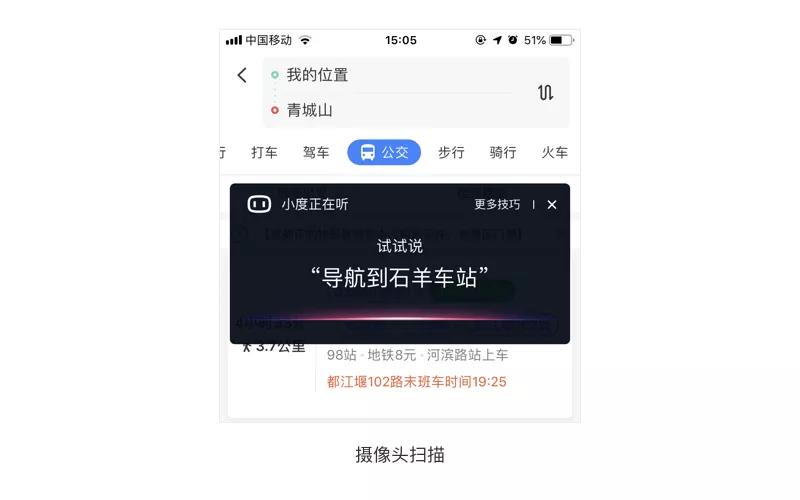Close the 小度正在听 voice panel

pyautogui.click(x=552, y=204)
